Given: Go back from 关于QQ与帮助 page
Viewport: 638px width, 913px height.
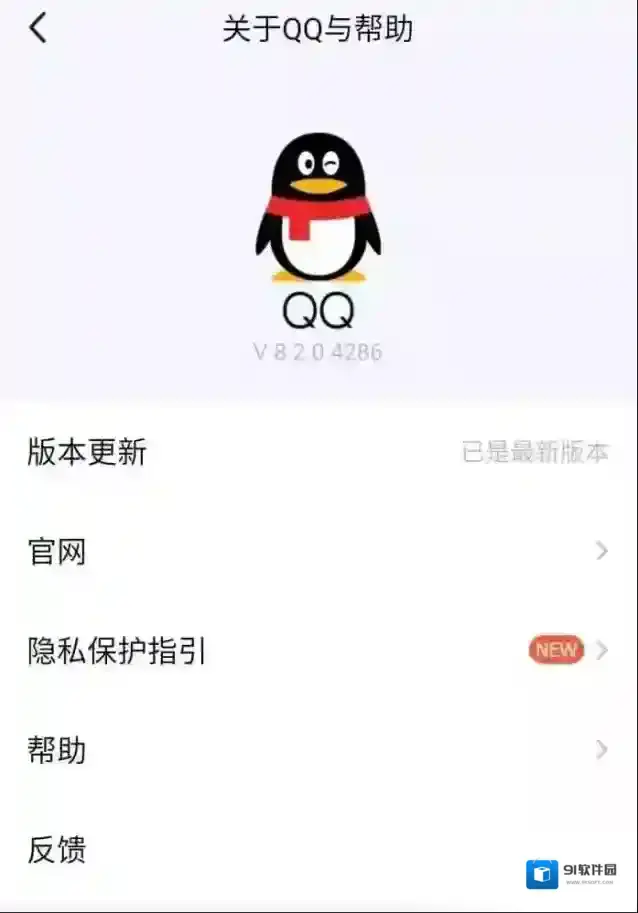Looking at the screenshot, I should (x=38, y=28).
